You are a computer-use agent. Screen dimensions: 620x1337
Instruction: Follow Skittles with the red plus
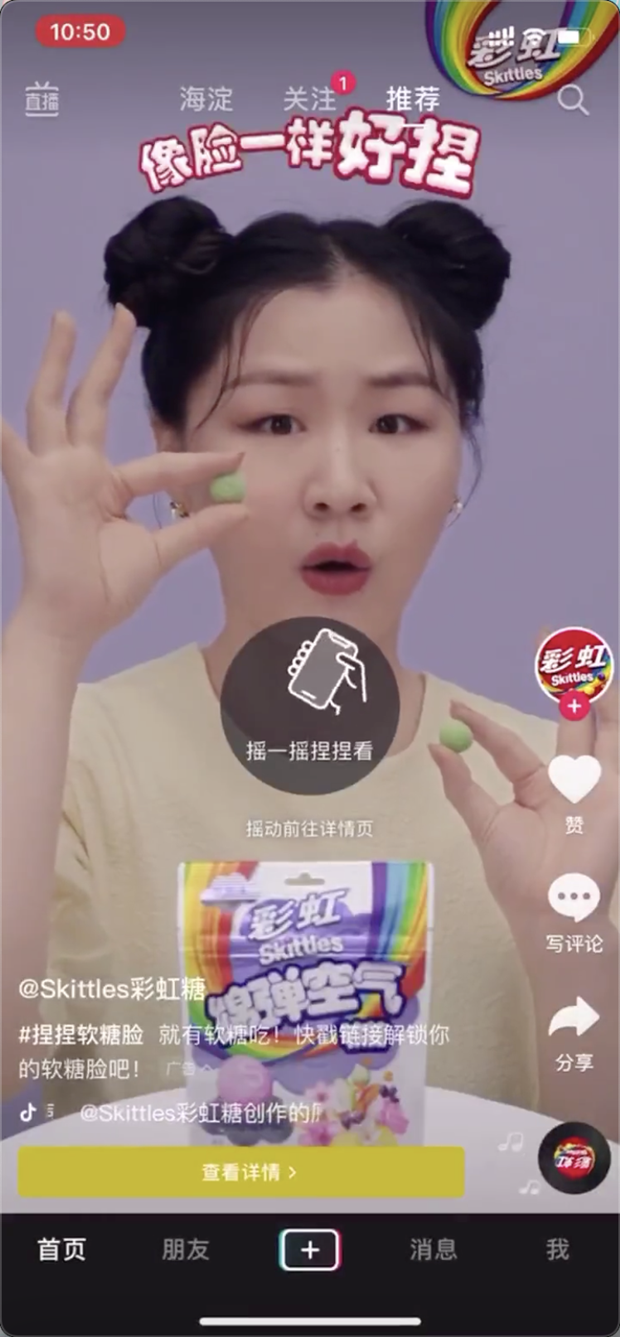(573, 708)
